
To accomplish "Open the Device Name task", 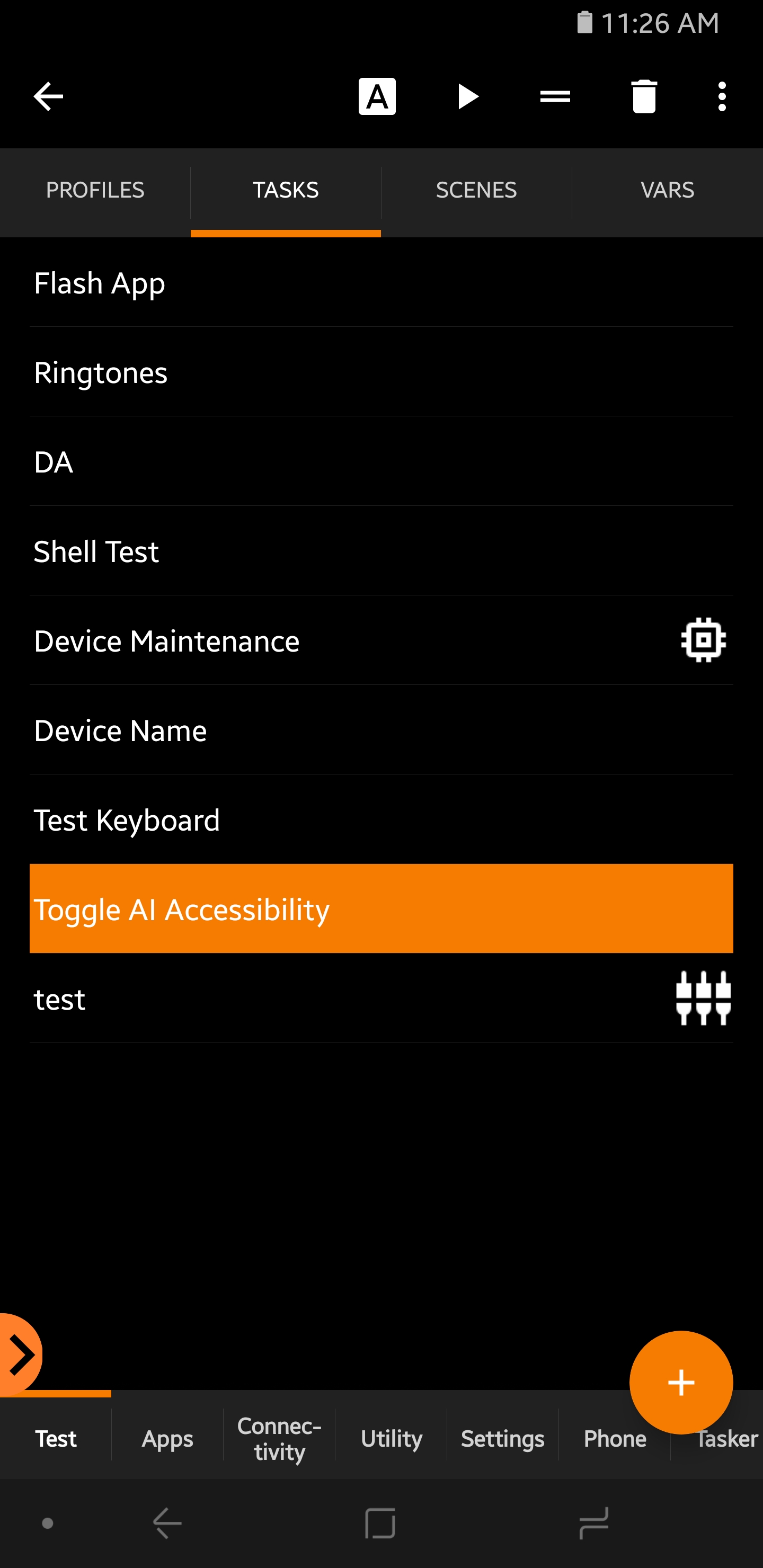I will pyautogui.click(x=381, y=730).
